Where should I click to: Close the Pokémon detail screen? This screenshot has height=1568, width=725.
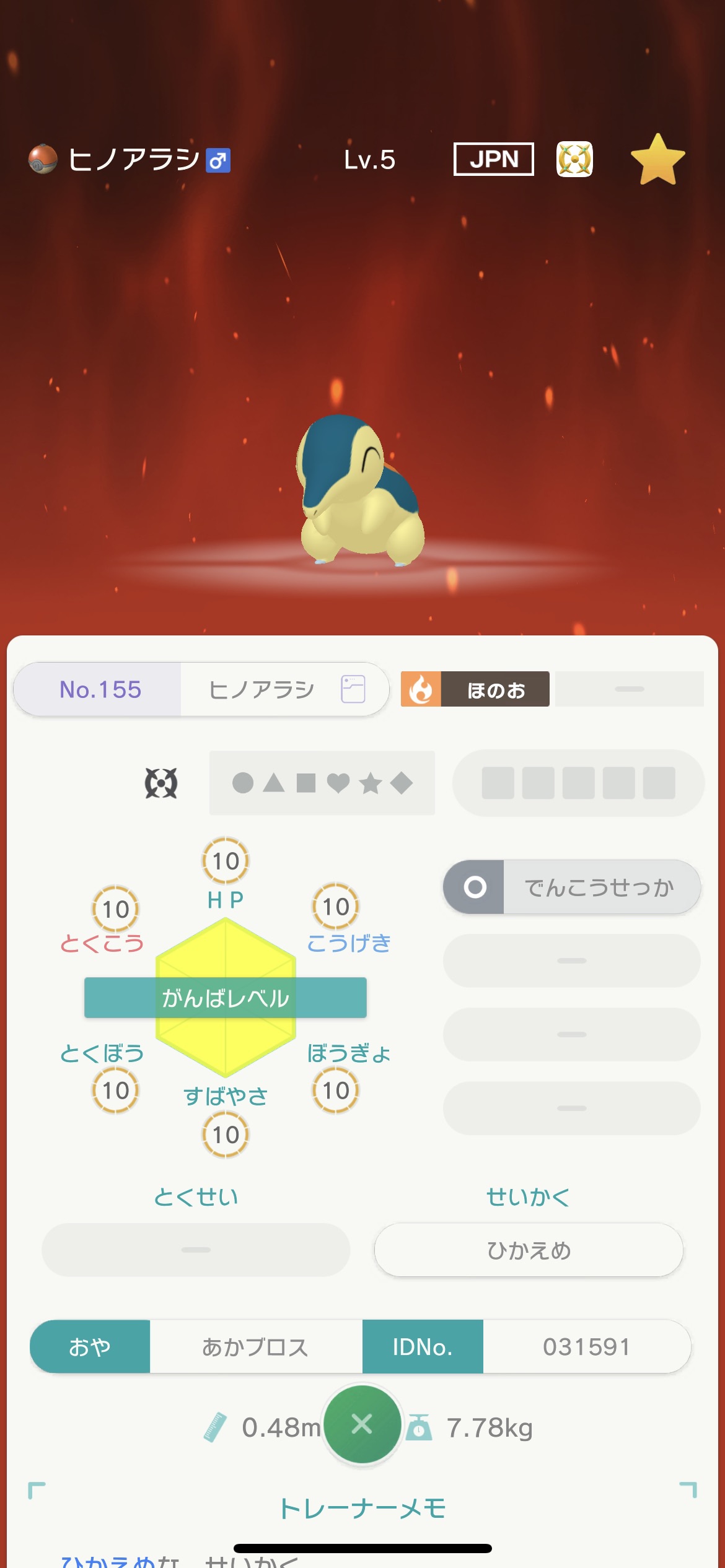362,1424
